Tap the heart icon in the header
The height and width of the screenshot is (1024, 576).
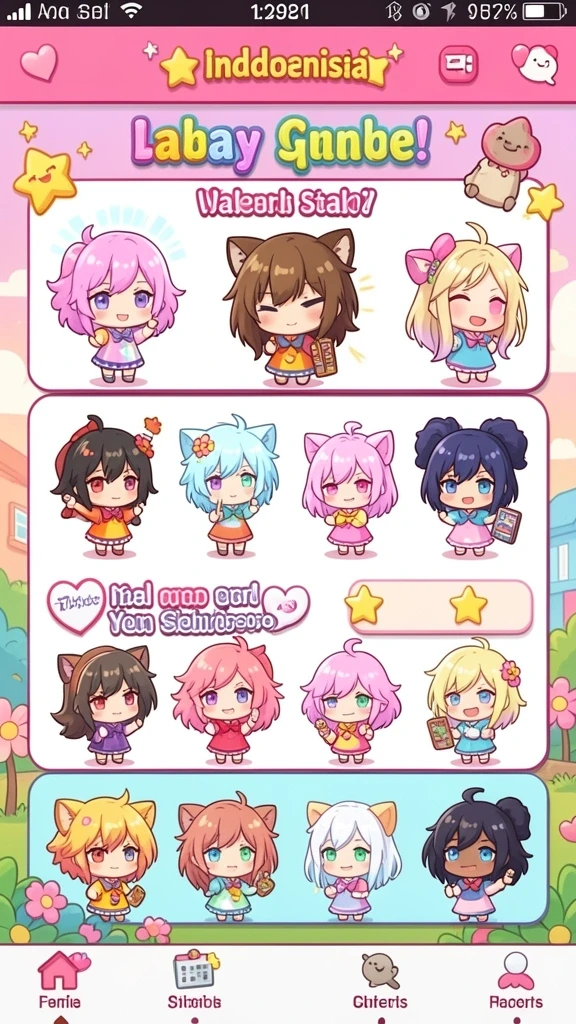pos(39,63)
